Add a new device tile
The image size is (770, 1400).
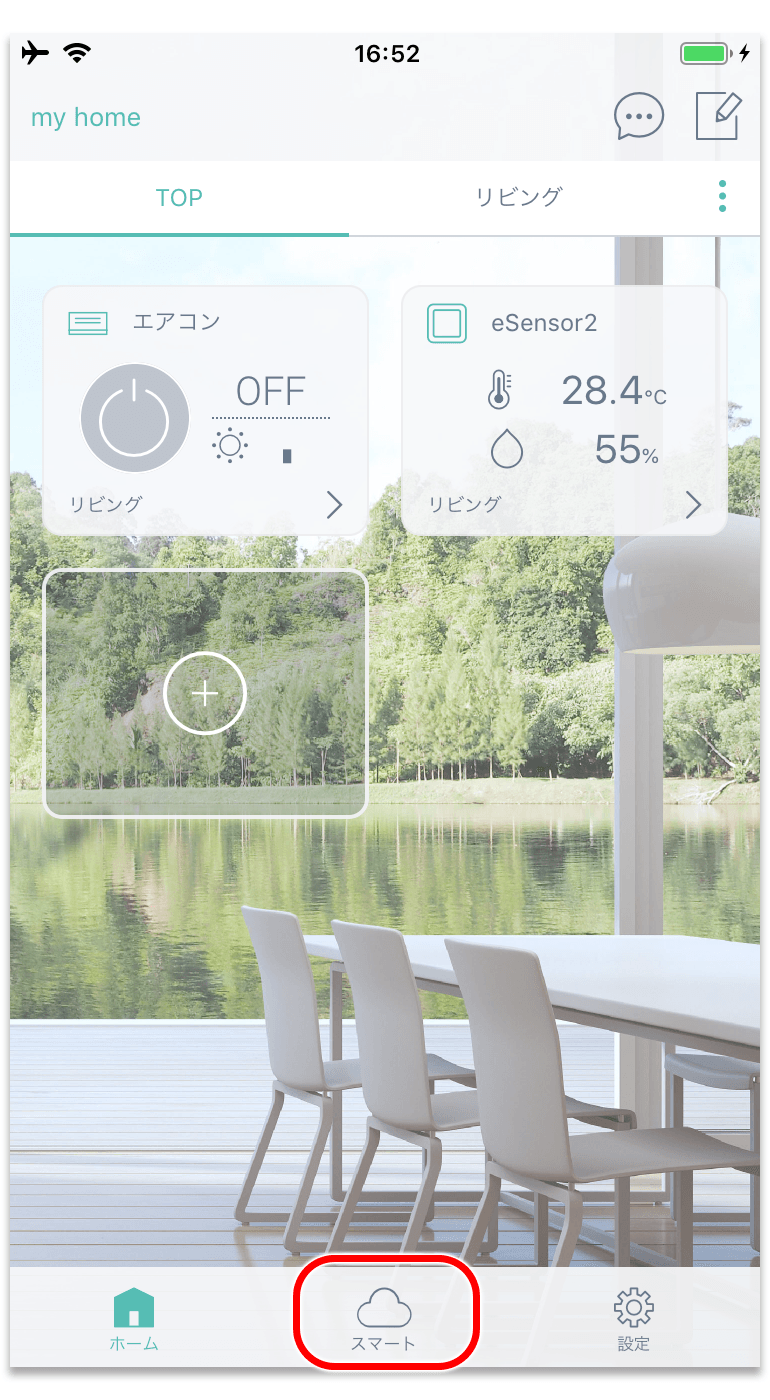[205, 694]
